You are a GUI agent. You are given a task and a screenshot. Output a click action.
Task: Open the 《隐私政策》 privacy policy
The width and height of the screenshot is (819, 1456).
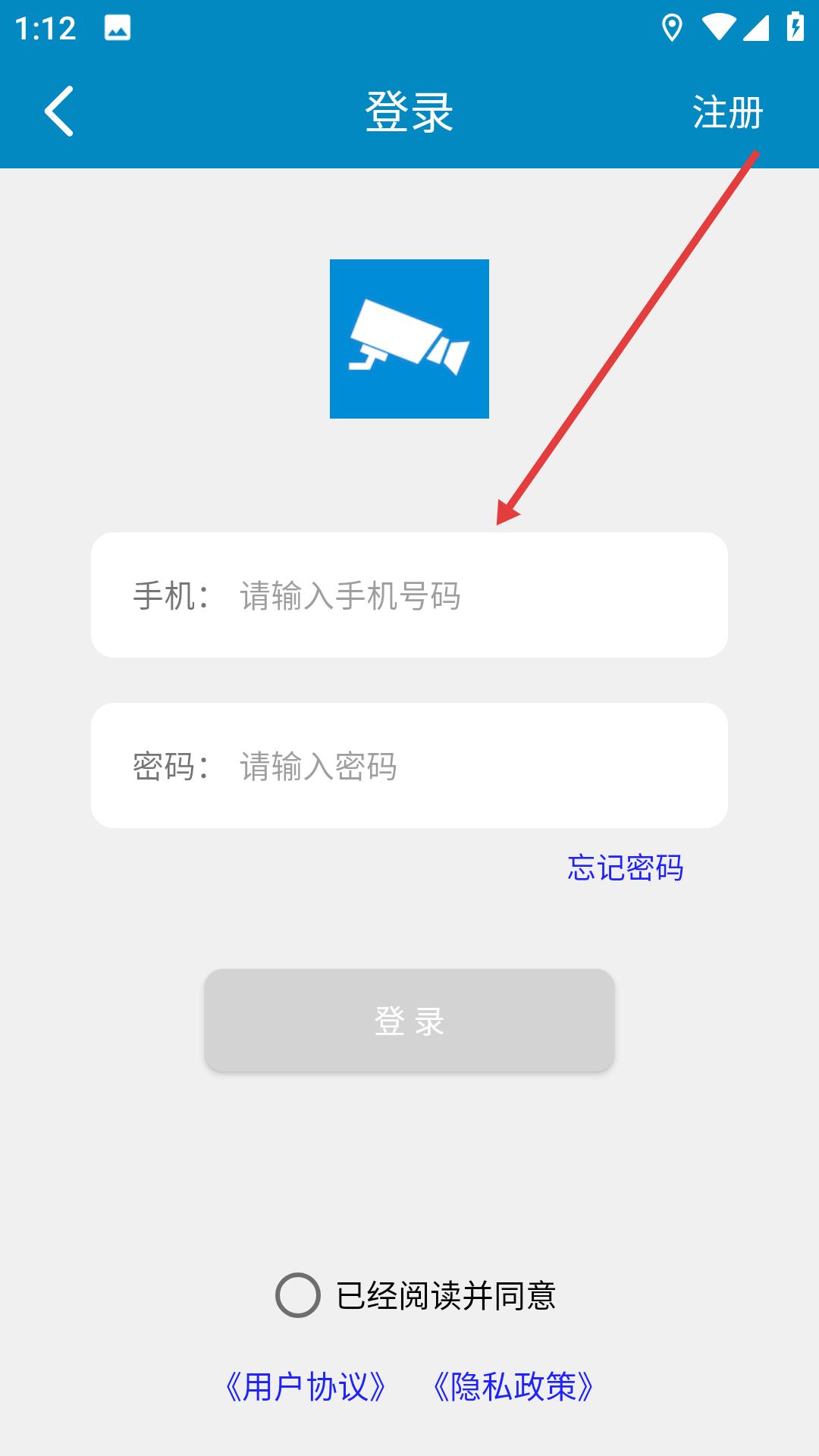coord(513,1387)
